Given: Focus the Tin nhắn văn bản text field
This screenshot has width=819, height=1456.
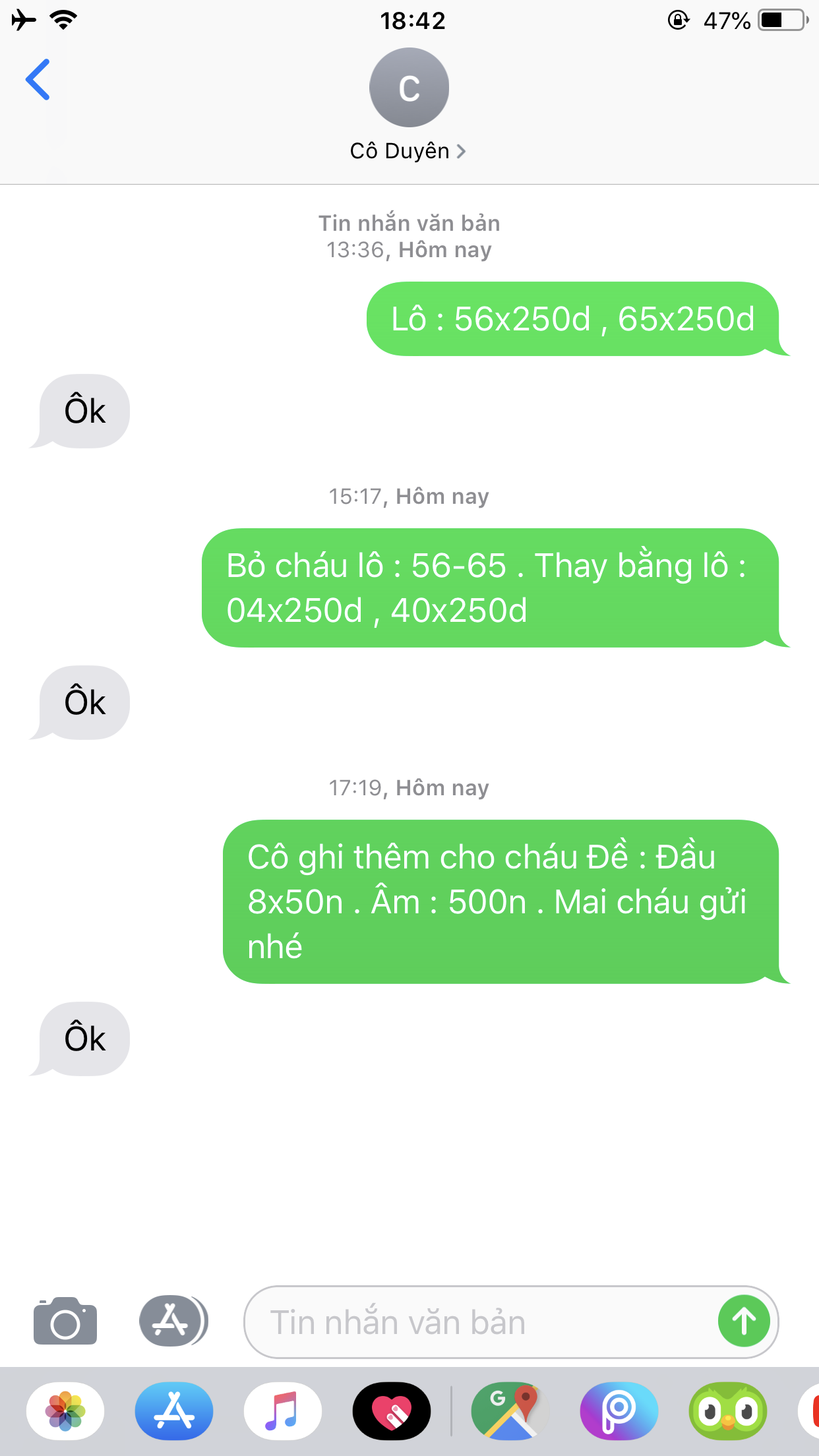Looking at the screenshot, I should (475, 1322).
